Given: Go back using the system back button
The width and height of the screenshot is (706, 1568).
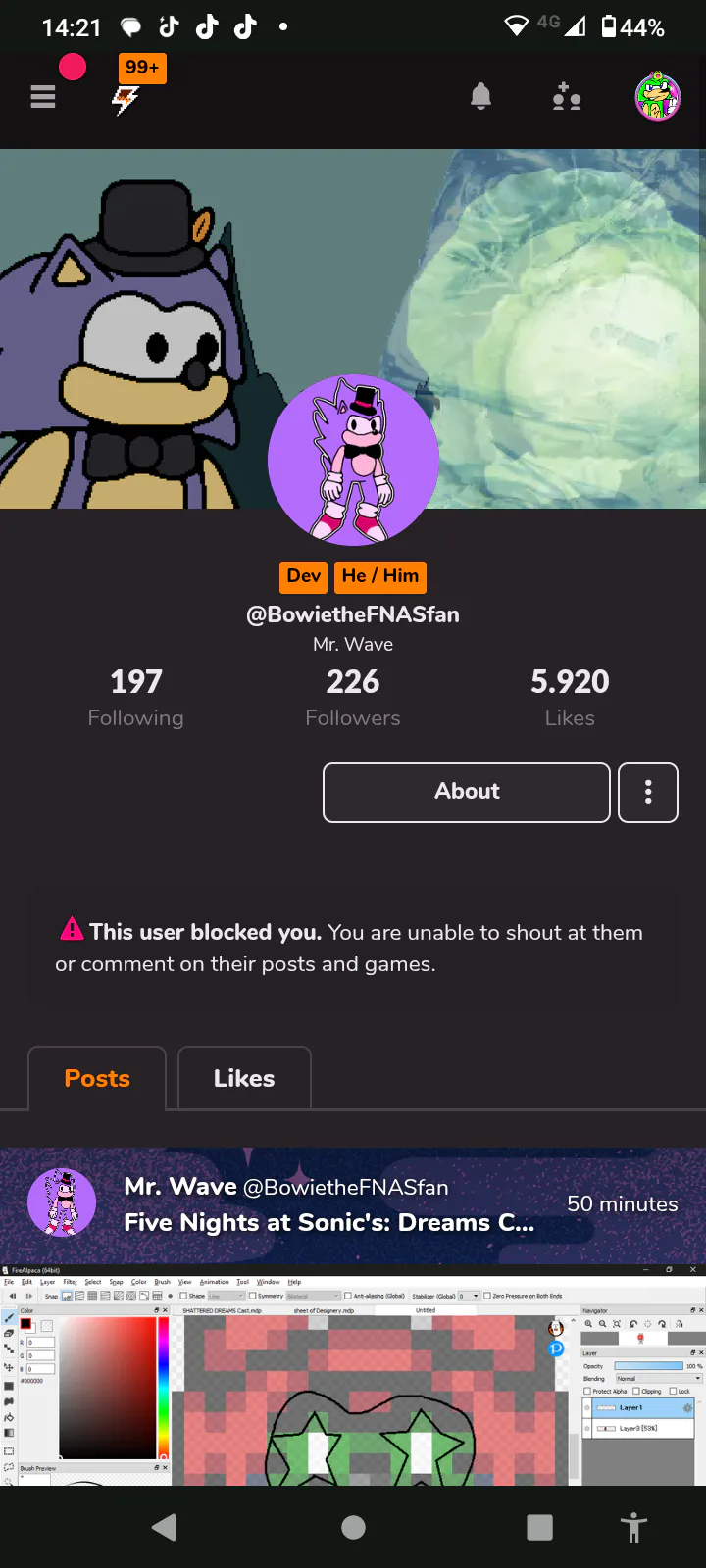Looking at the screenshot, I should [165, 1527].
